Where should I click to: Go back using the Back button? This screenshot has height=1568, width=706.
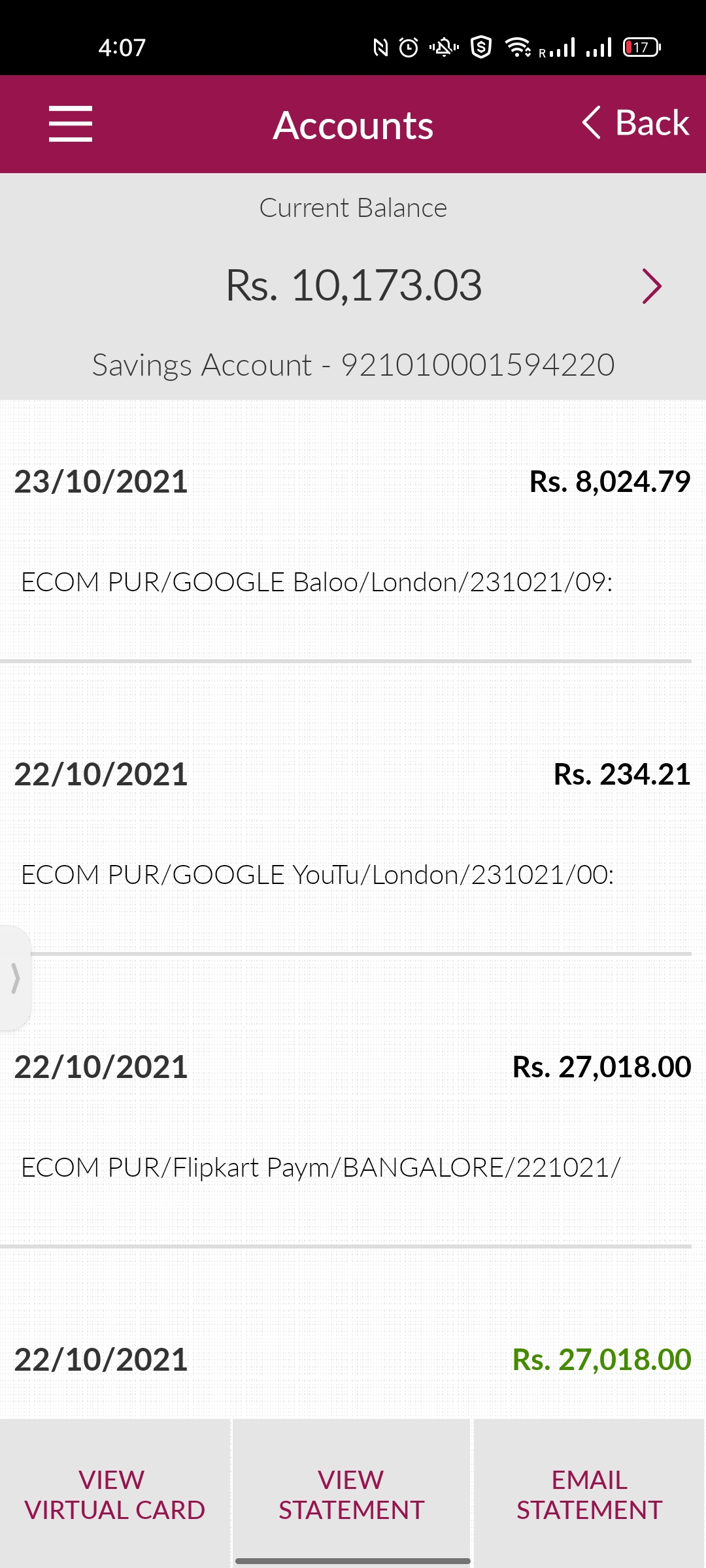[x=635, y=123]
